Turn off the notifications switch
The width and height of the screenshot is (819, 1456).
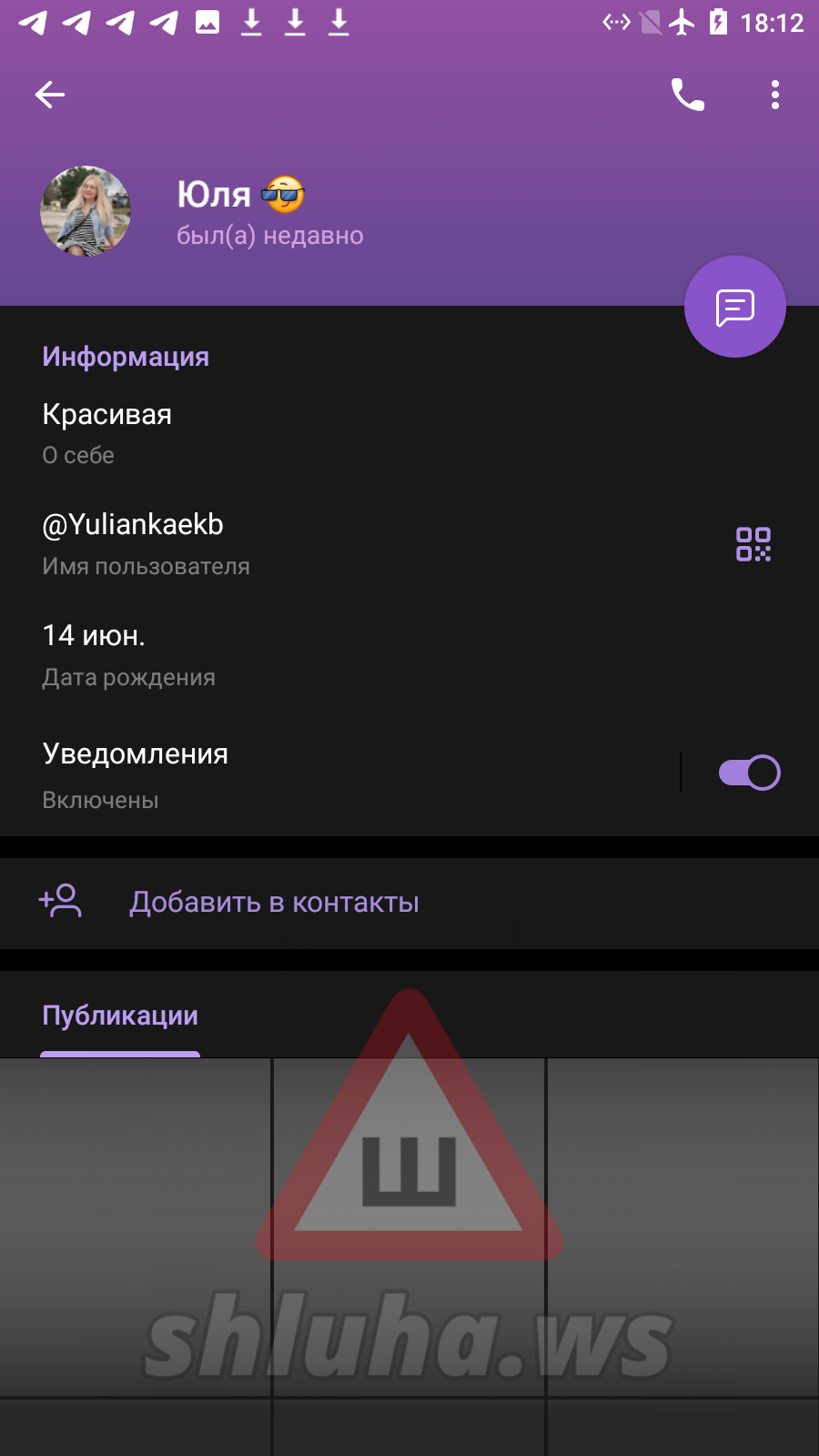750,773
